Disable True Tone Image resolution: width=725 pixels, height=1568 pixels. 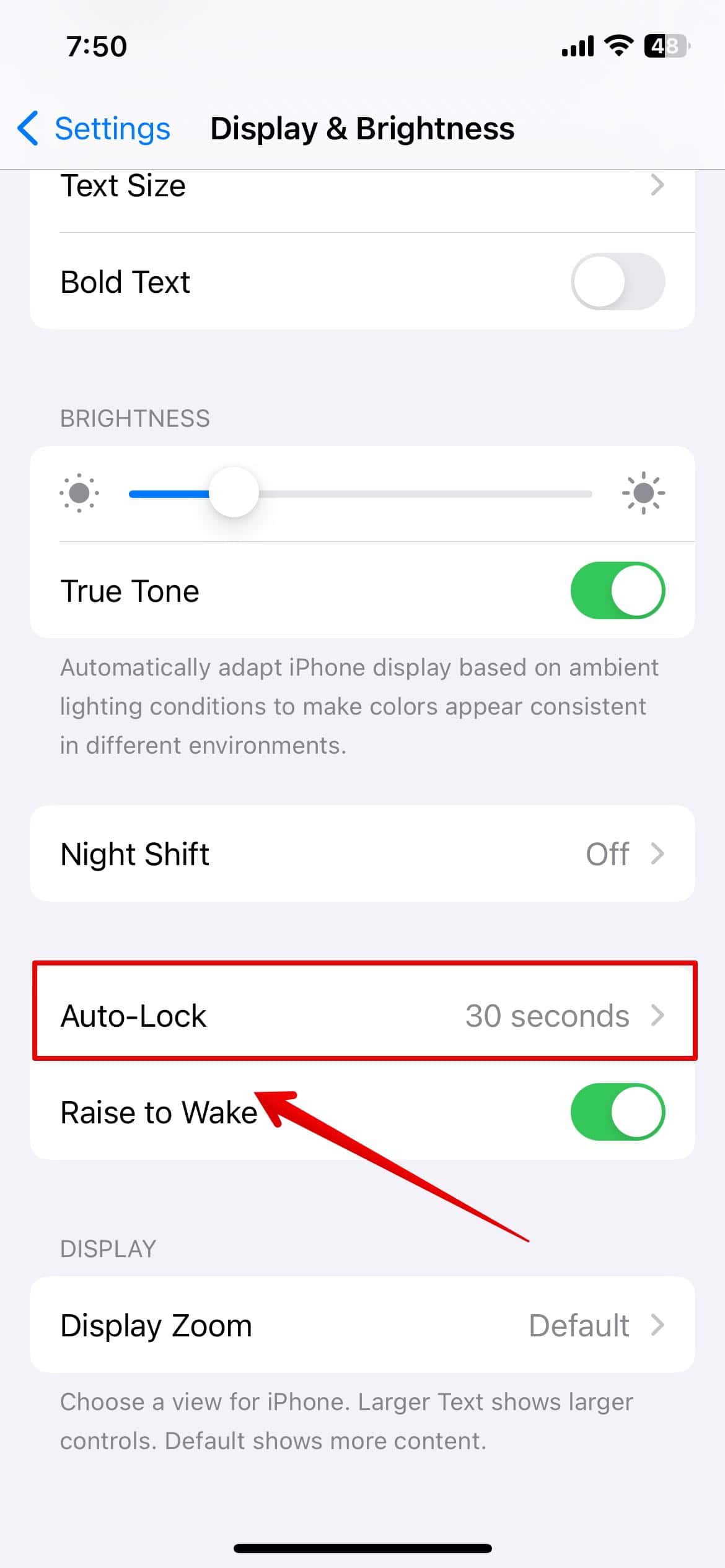pos(617,590)
